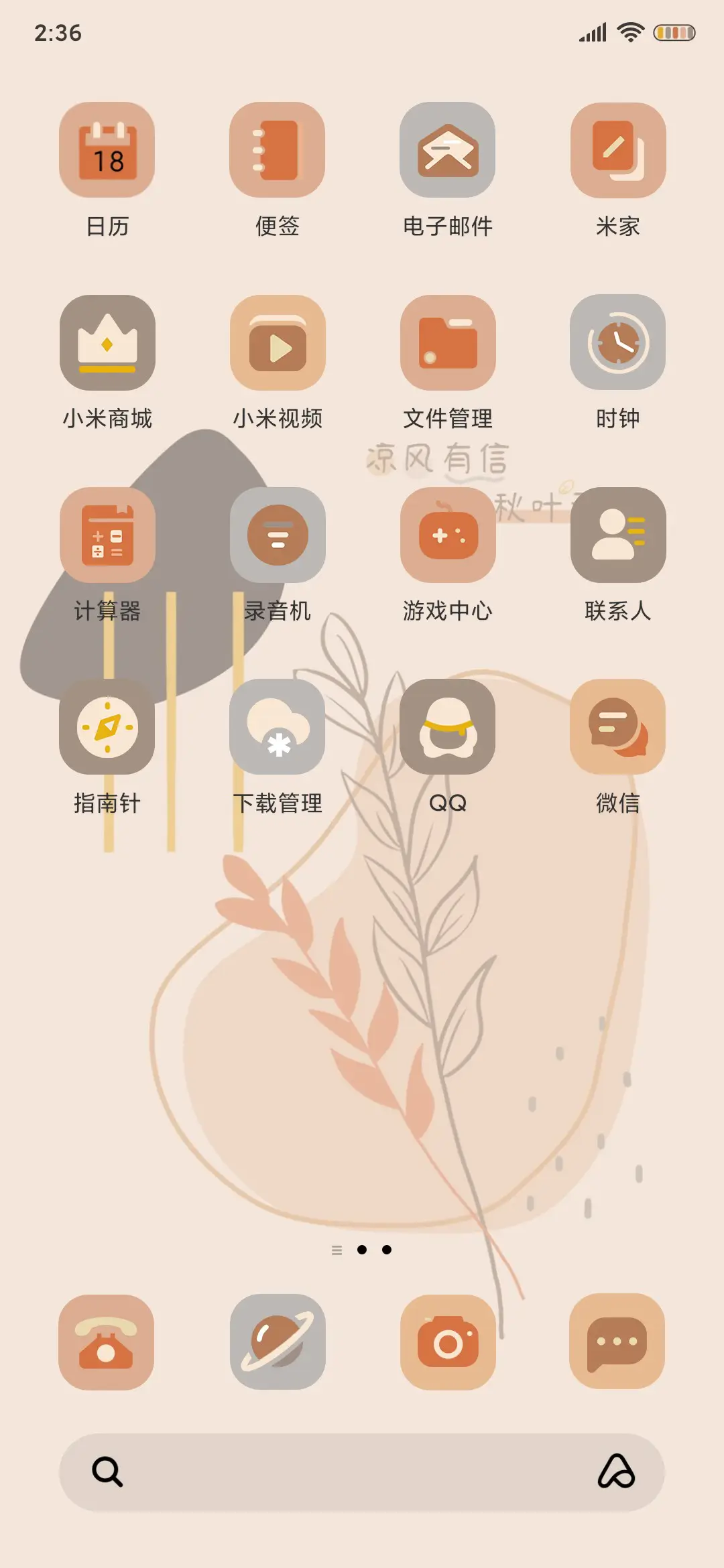Open 微信 (WeChat)
Screen dimensions: 724x1568
[x=617, y=728]
